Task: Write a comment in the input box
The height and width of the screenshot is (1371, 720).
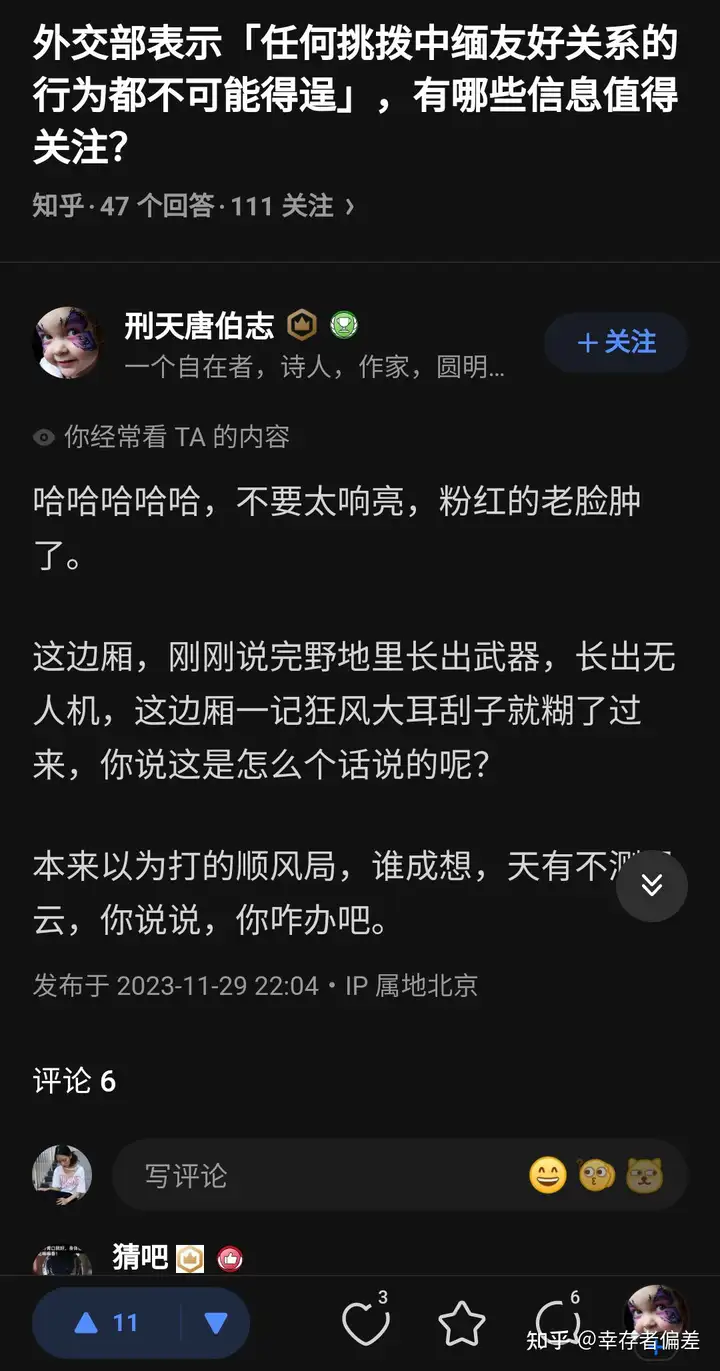Action: coord(320,1175)
